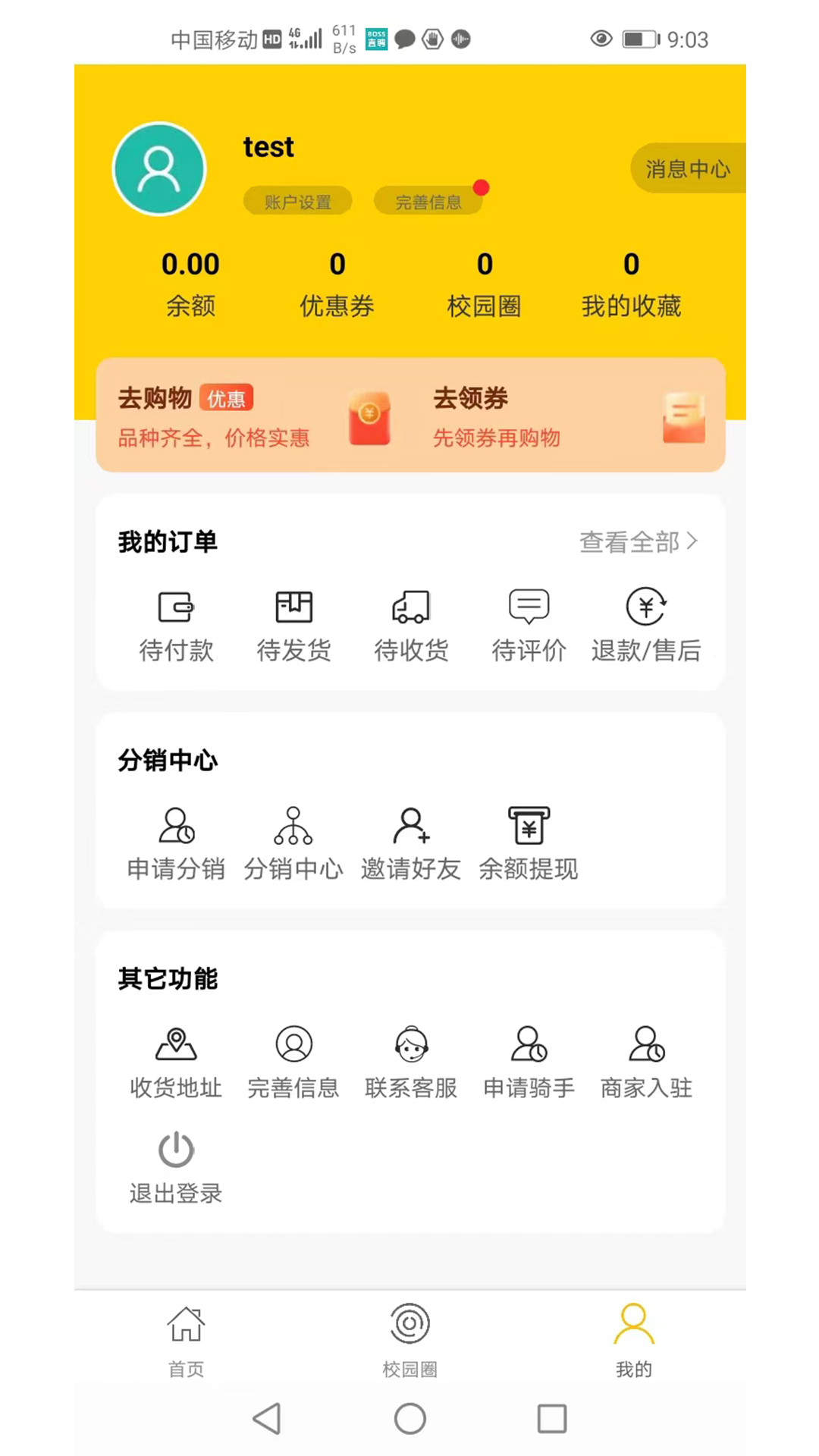
Task: View all orders via 查看全部
Action: pos(637,541)
